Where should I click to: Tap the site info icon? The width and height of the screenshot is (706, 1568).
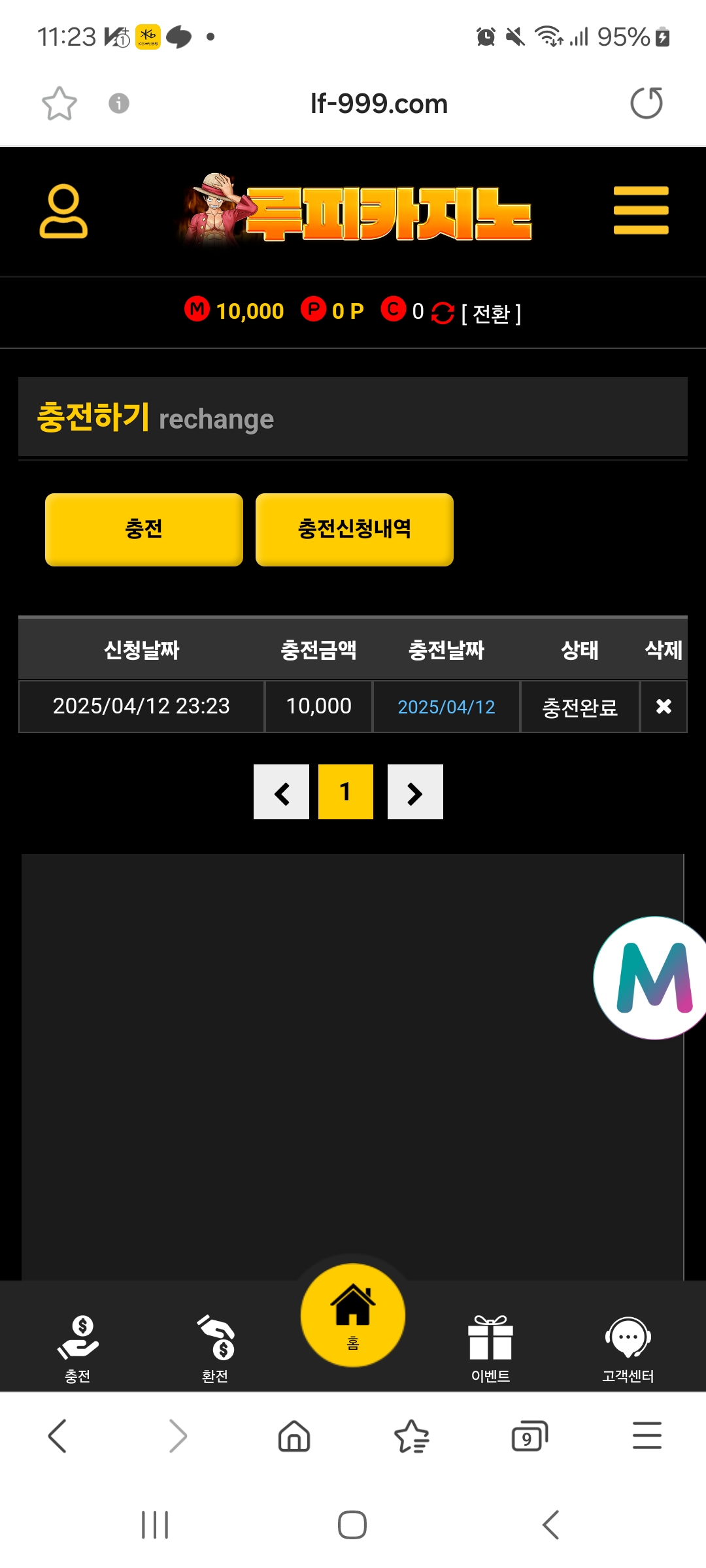(119, 103)
